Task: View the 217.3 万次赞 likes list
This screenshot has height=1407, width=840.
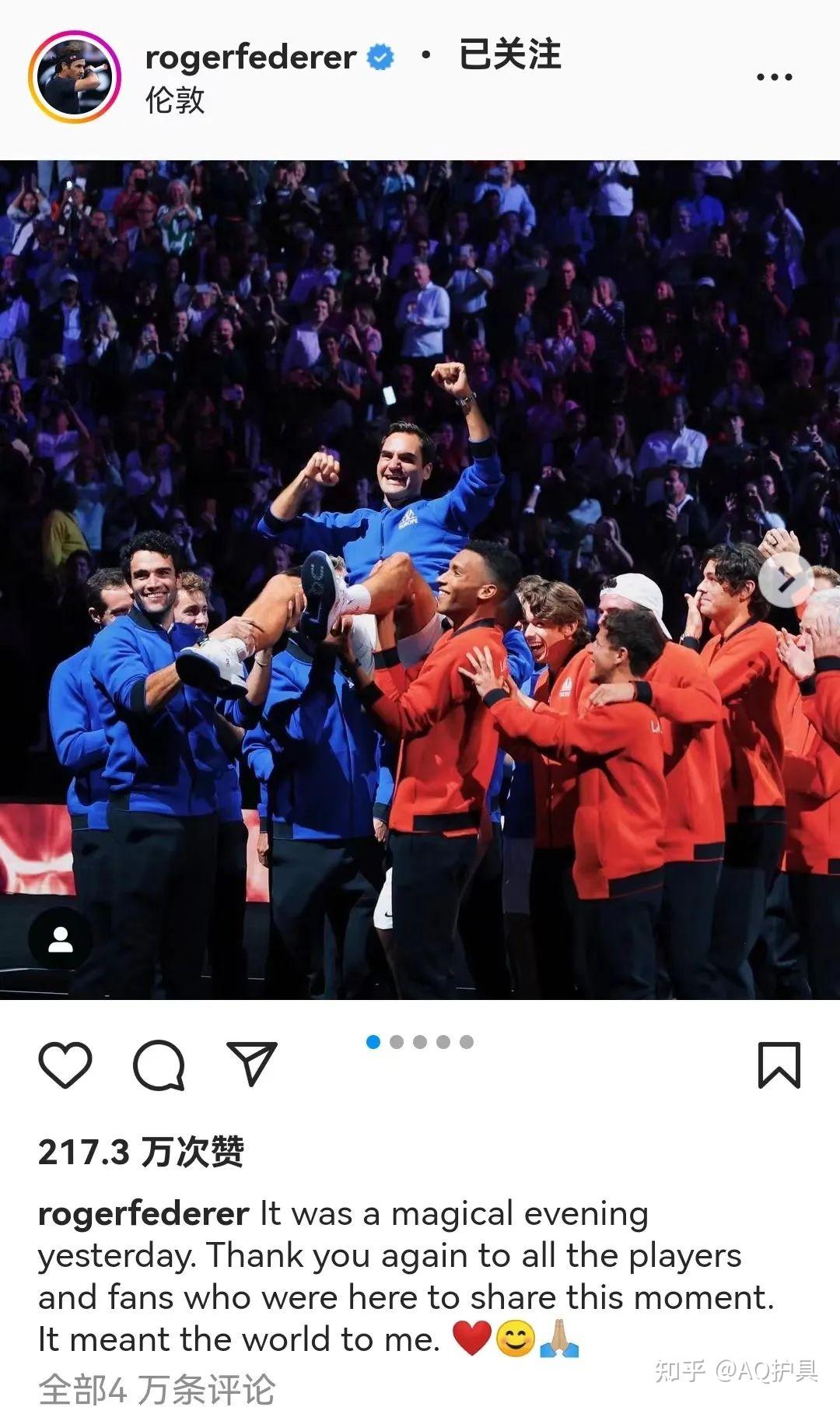Action: 141,1153
